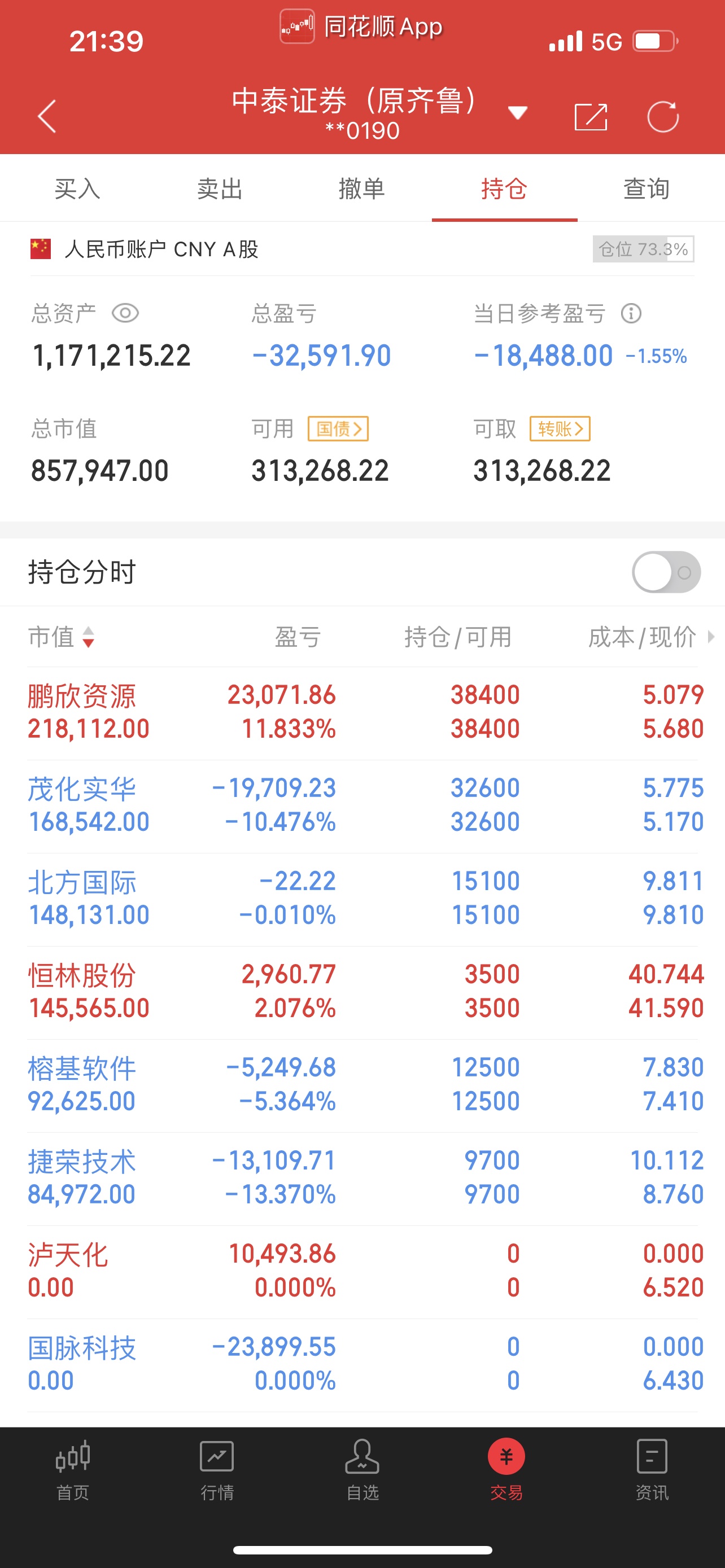Image resolution: width=725 pixels, height=1568 pixels.
Task: Tap the share icon in header
Action: coord(591,116)
